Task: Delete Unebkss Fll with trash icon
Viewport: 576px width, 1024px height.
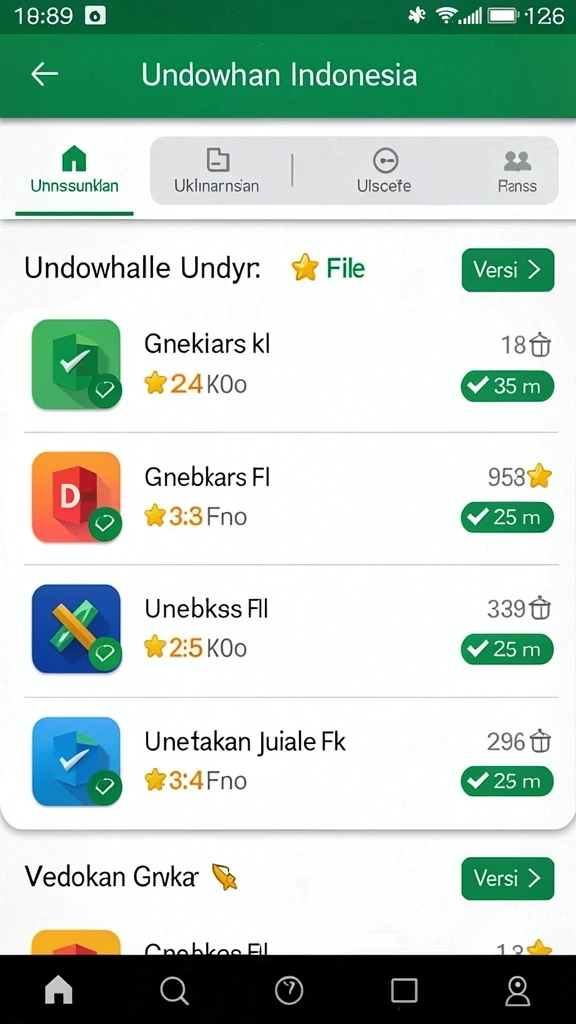Action: (540, 609)
